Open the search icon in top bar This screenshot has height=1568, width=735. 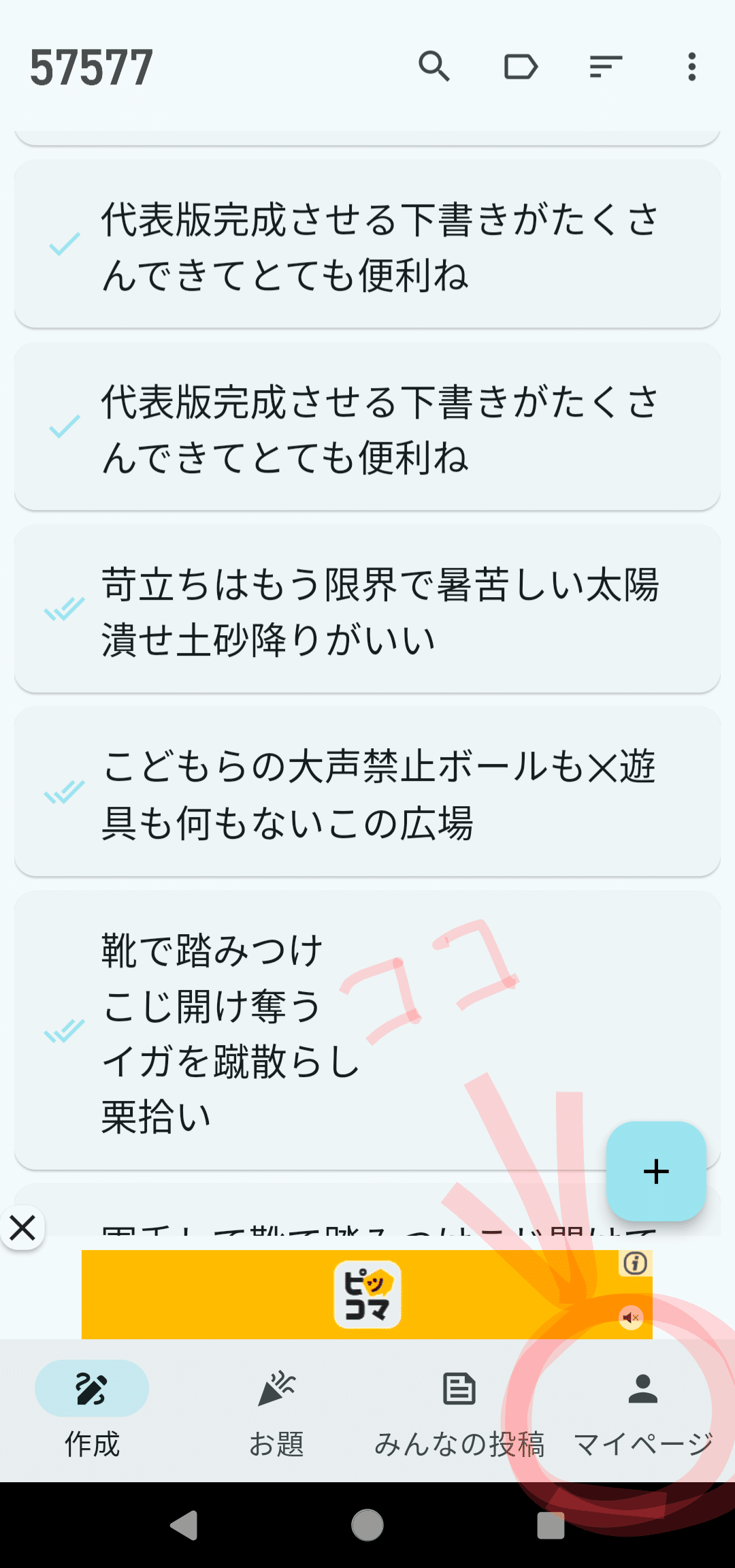pyautogui.click(x=435, y=67)
